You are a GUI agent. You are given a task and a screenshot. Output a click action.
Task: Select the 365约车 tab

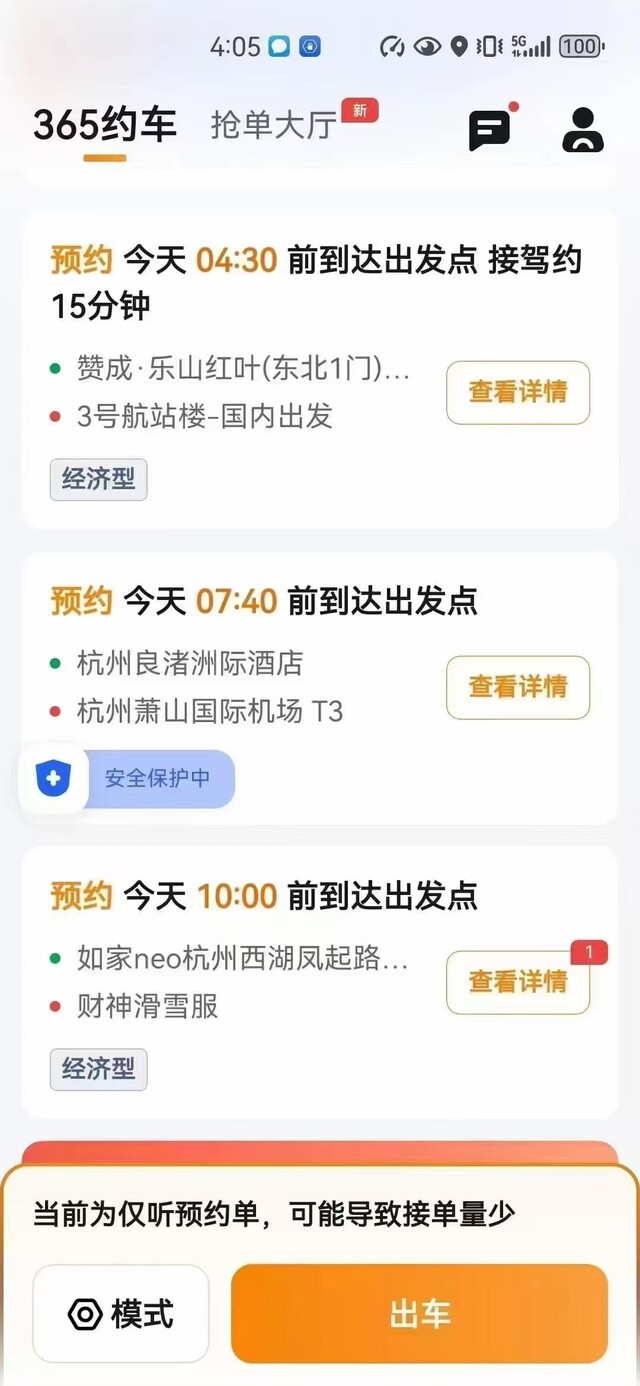tap(105, 126)
